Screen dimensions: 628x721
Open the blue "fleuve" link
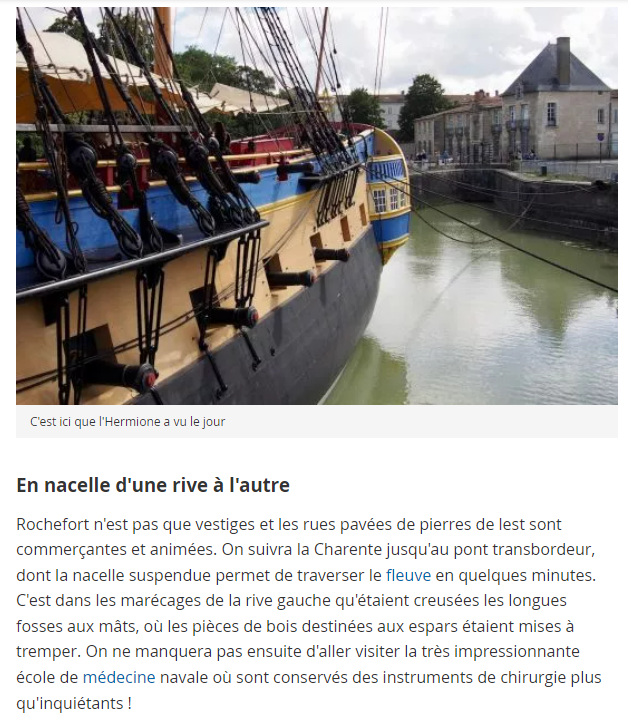point(408,575)
